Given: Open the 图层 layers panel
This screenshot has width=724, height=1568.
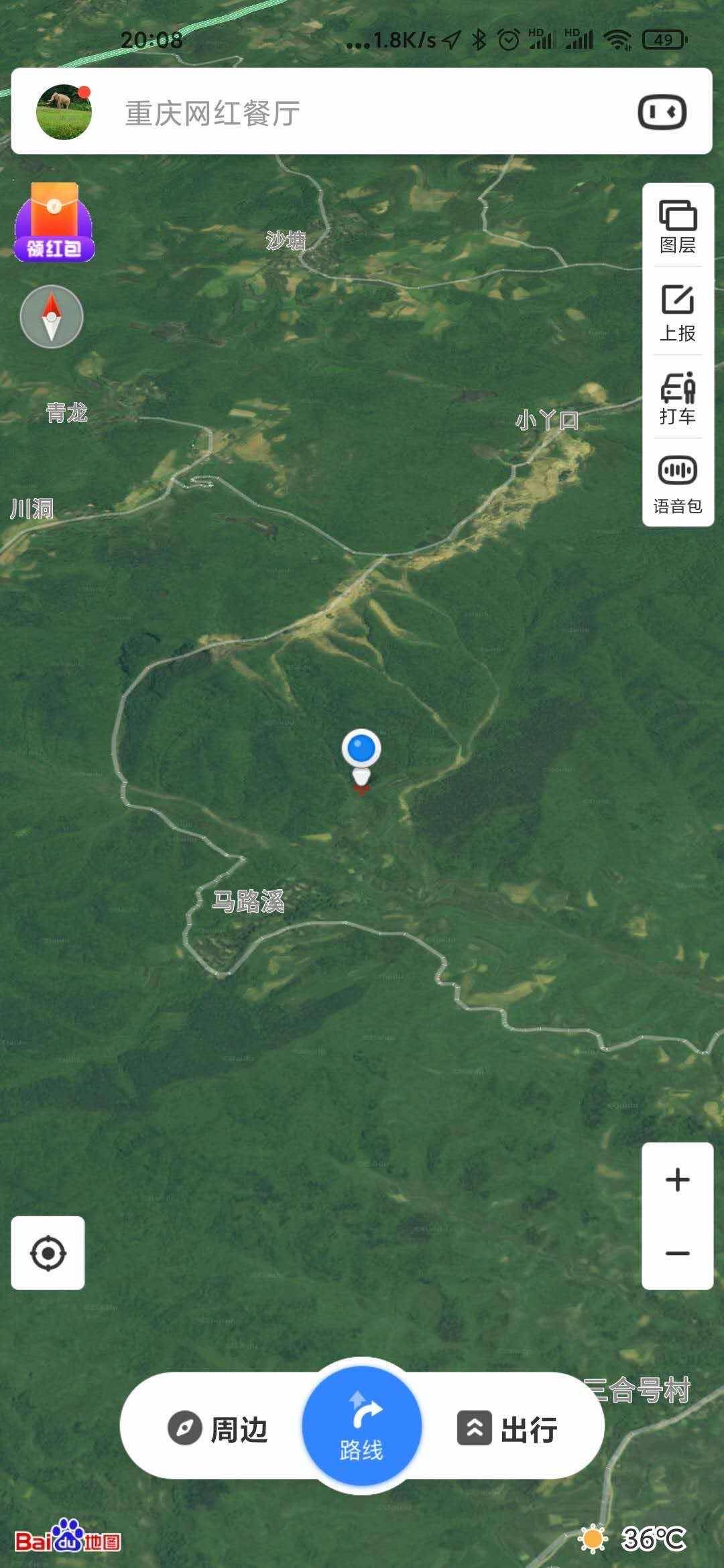Looking at the screenshot, I should click(x=678, y=226).
